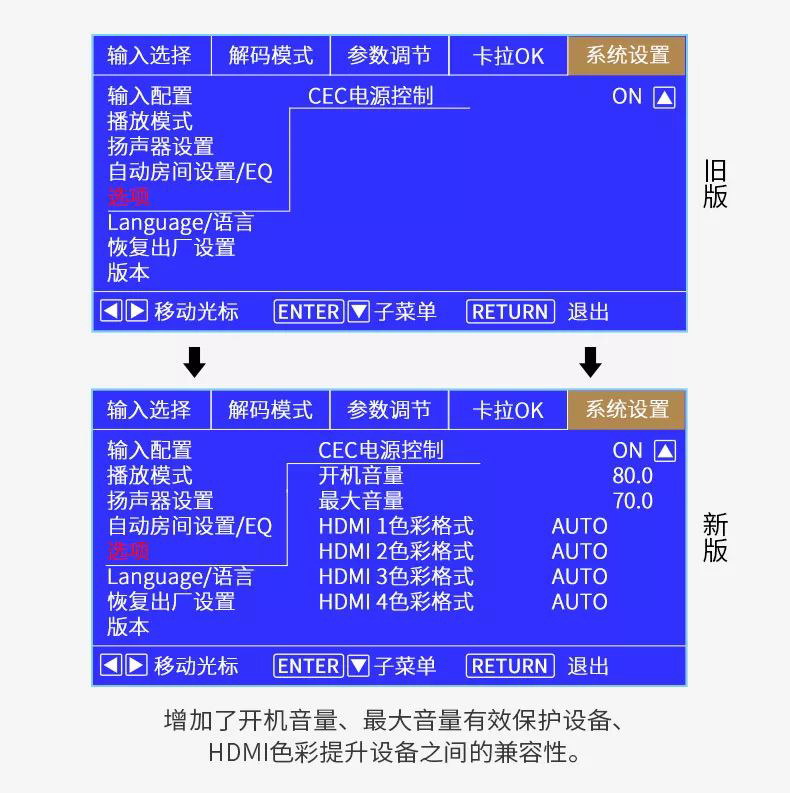Switch to the 卡拉OK tab in new menu

pos(508,410)
